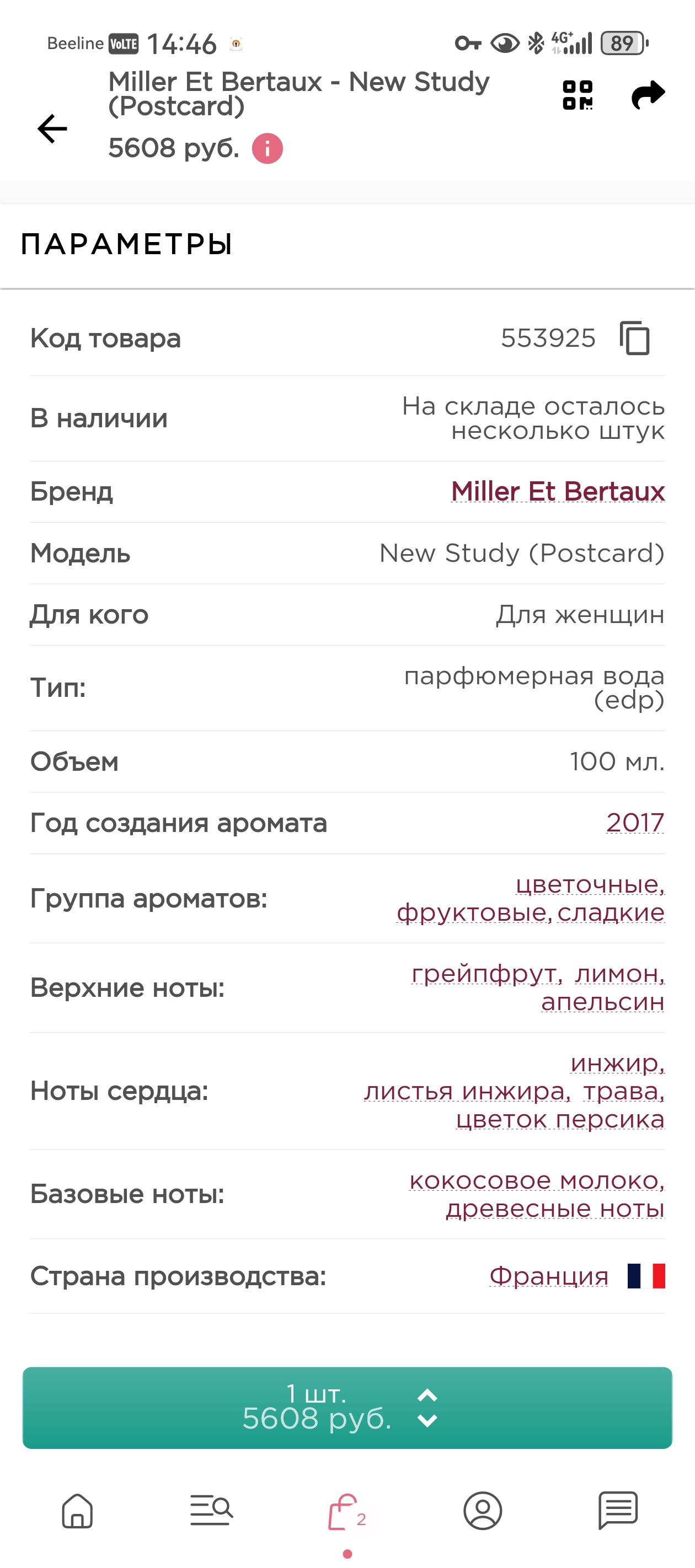
Task: Open the листья инжира heart note
Action: pyautogui.click(x=467, y=1091)
